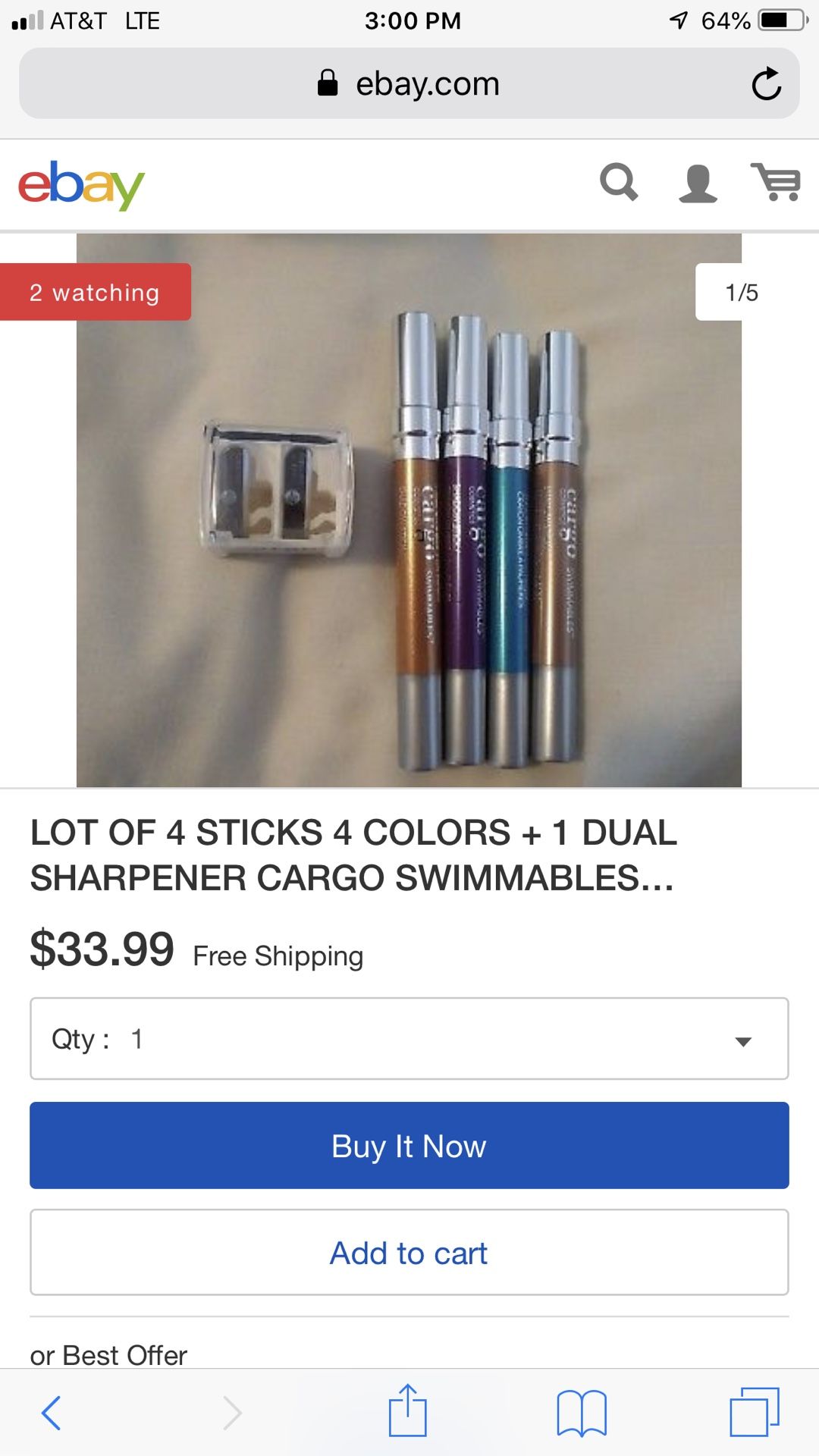This screenshot has width=819, height=1456.
Task: Toggle watching on this listing
Action: pyautogui.click(x=95, y=291)
